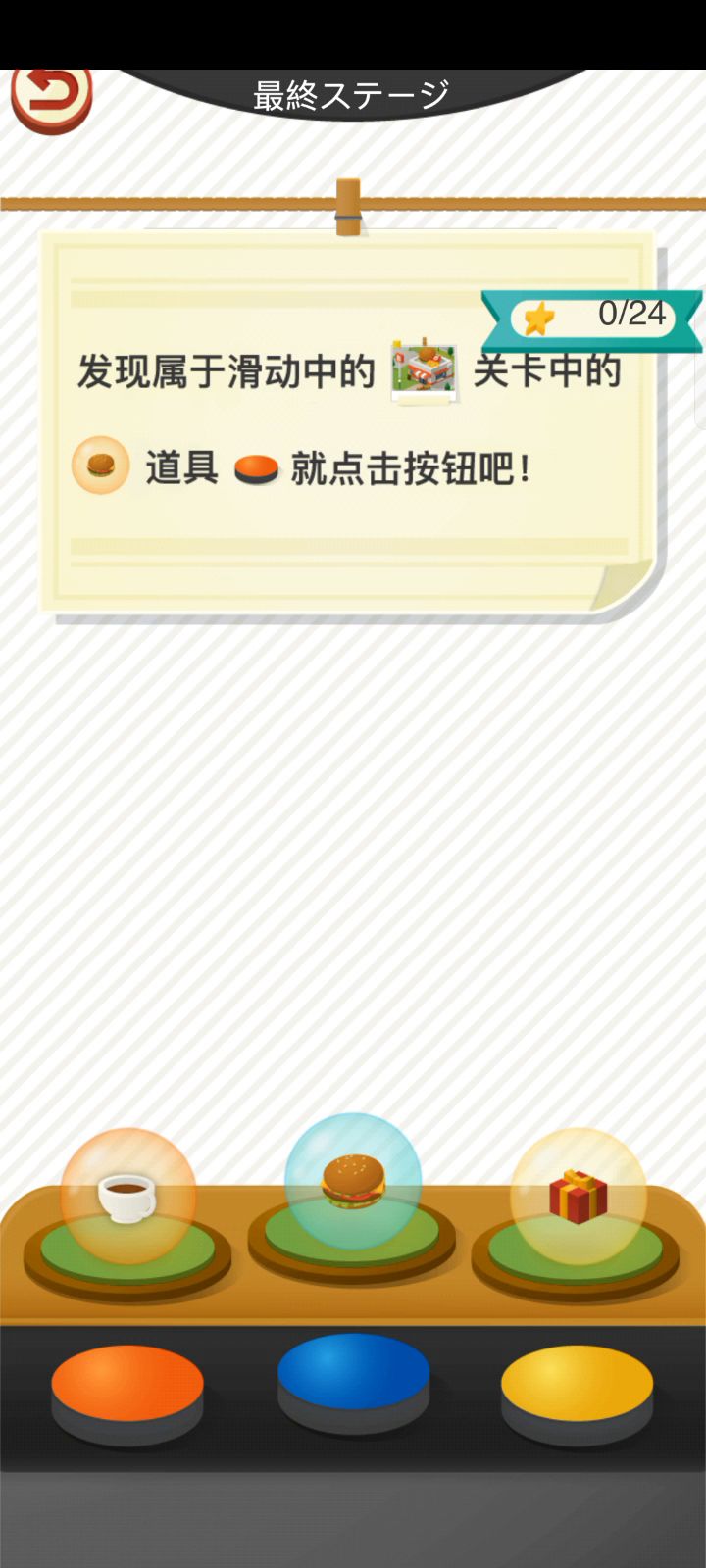This screenshot has width=706, height=1568.
Task: Hit the orange round button
Action: pos(127,1384)
